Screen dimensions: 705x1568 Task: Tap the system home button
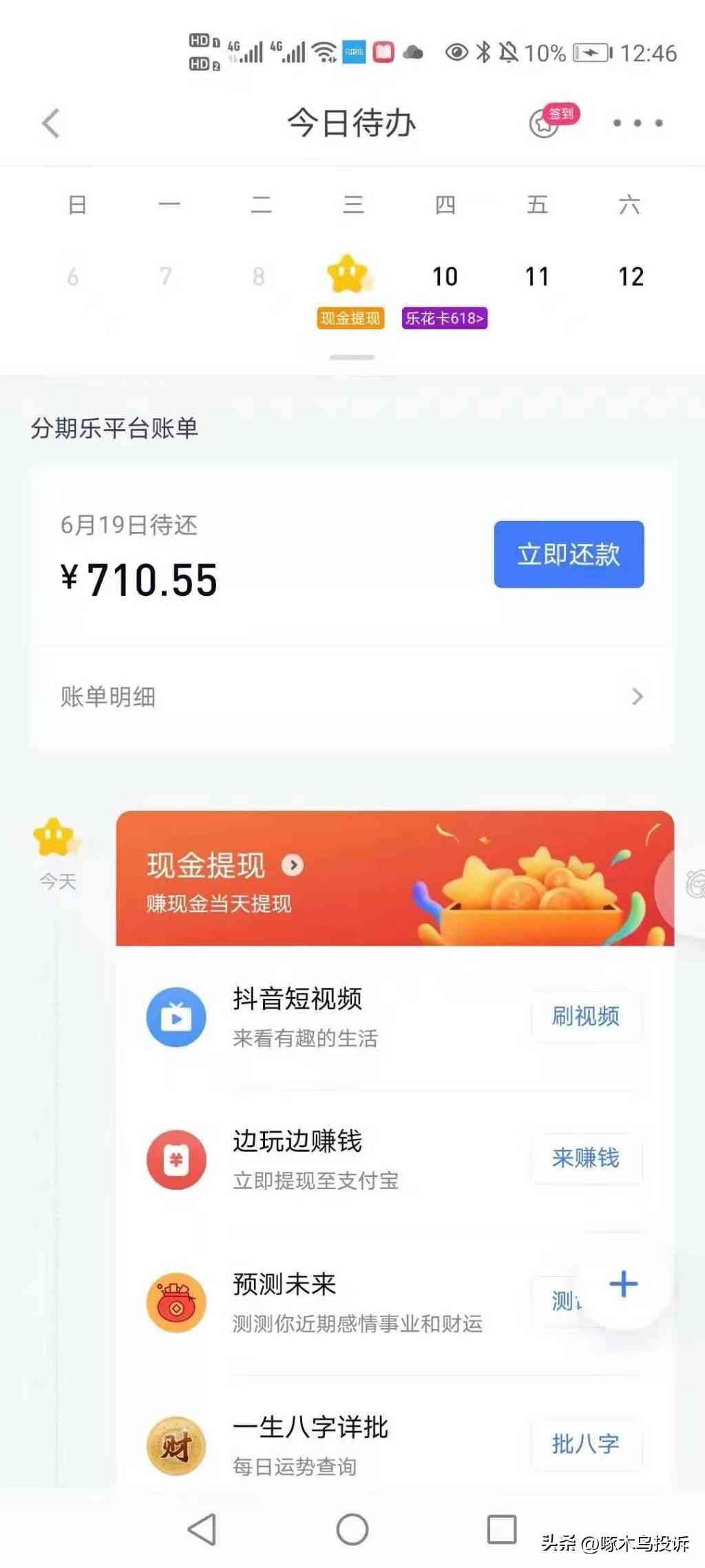(x=352, y=1530)
